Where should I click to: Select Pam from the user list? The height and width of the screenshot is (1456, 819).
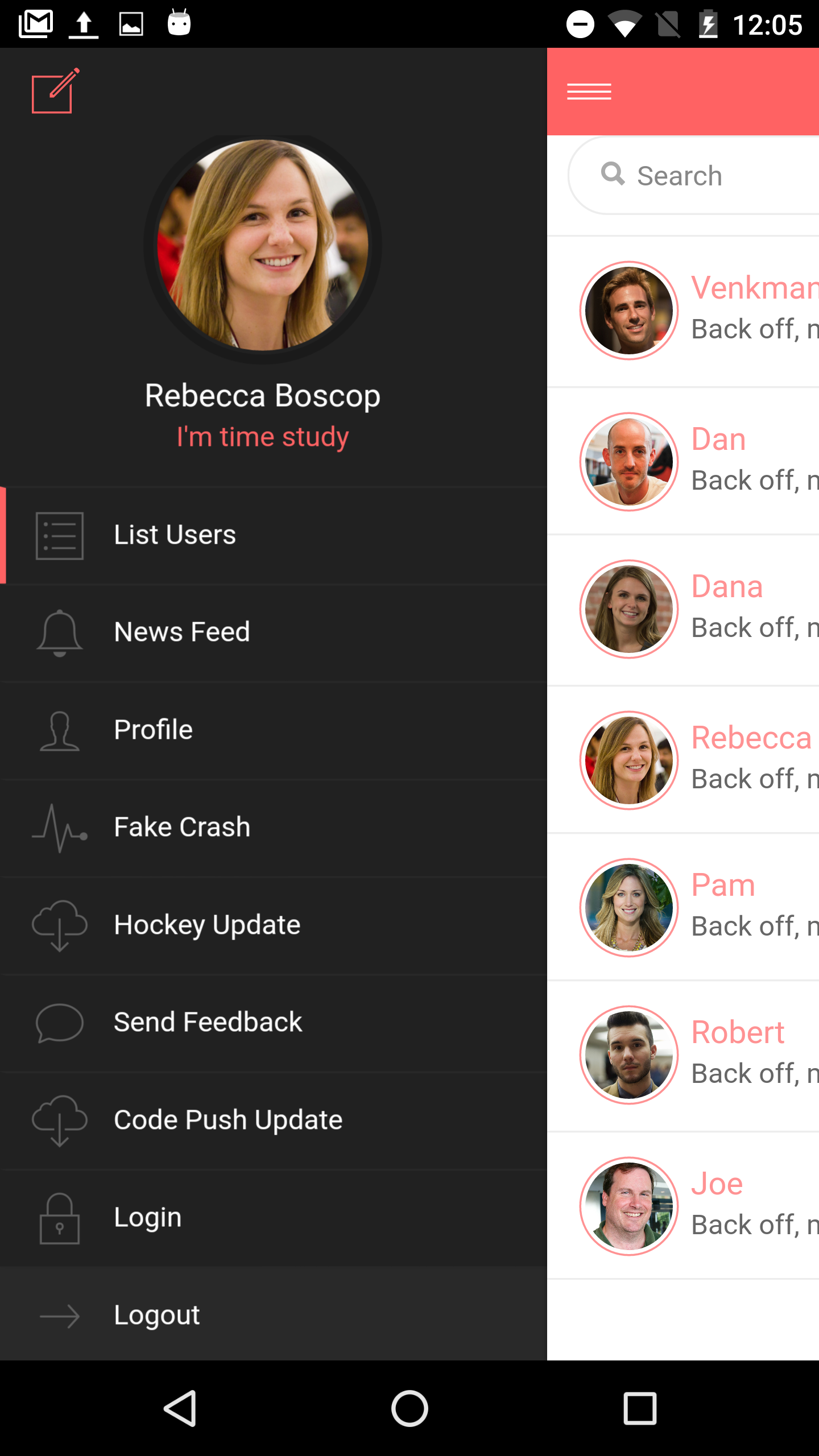682,907
